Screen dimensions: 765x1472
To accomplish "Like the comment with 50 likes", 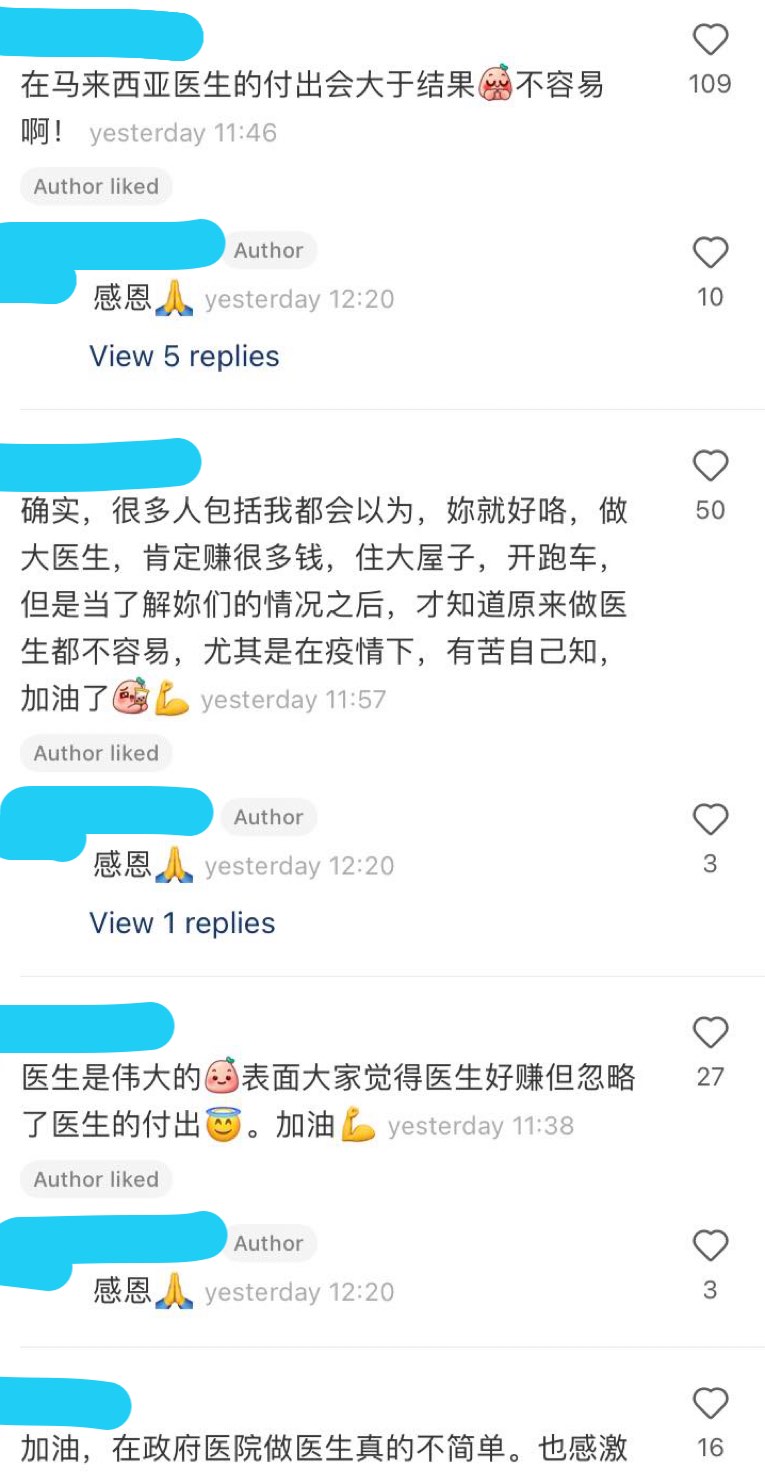I will (710, 466).
